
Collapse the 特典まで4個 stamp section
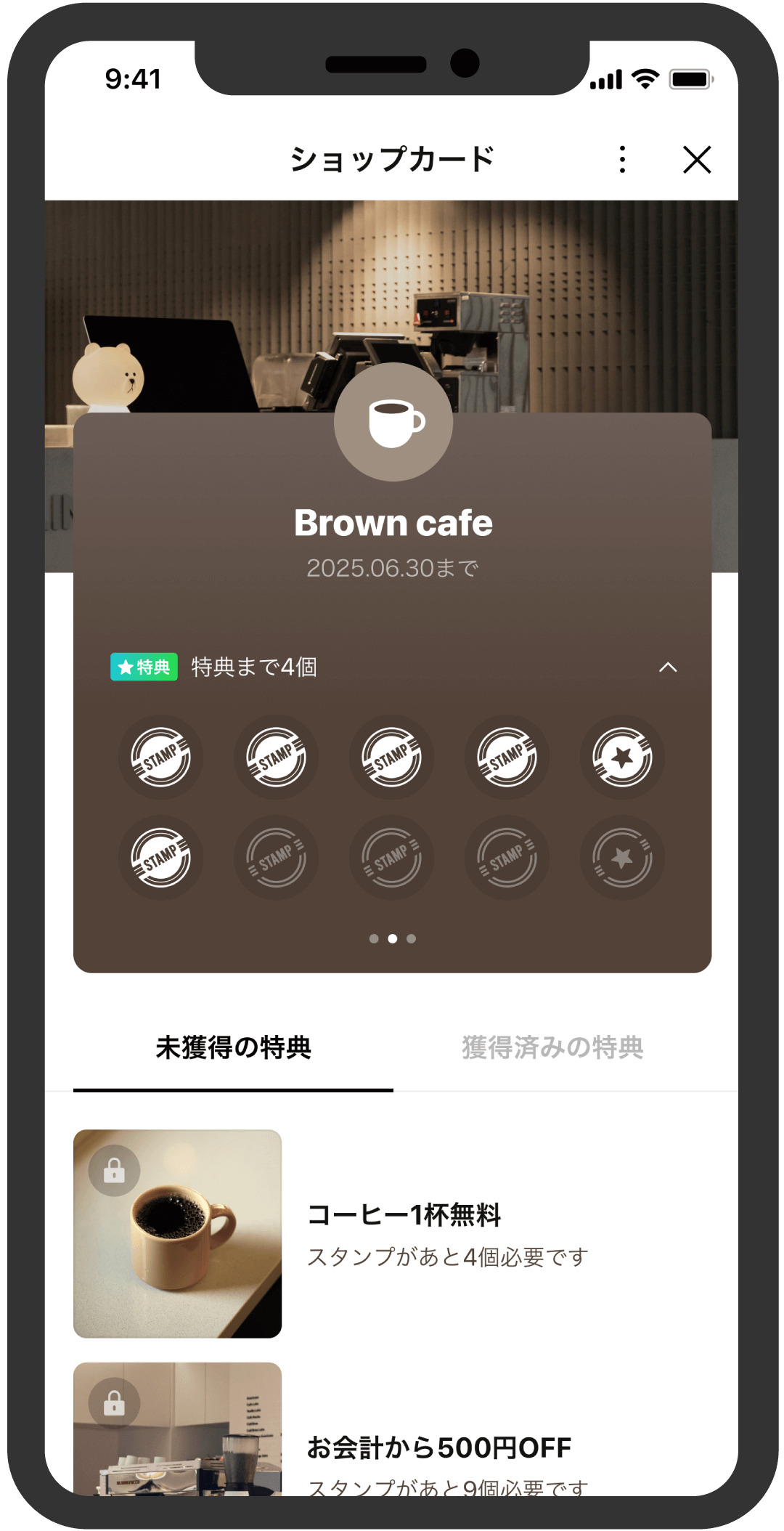pyautogui.click(x=667, y=667)
